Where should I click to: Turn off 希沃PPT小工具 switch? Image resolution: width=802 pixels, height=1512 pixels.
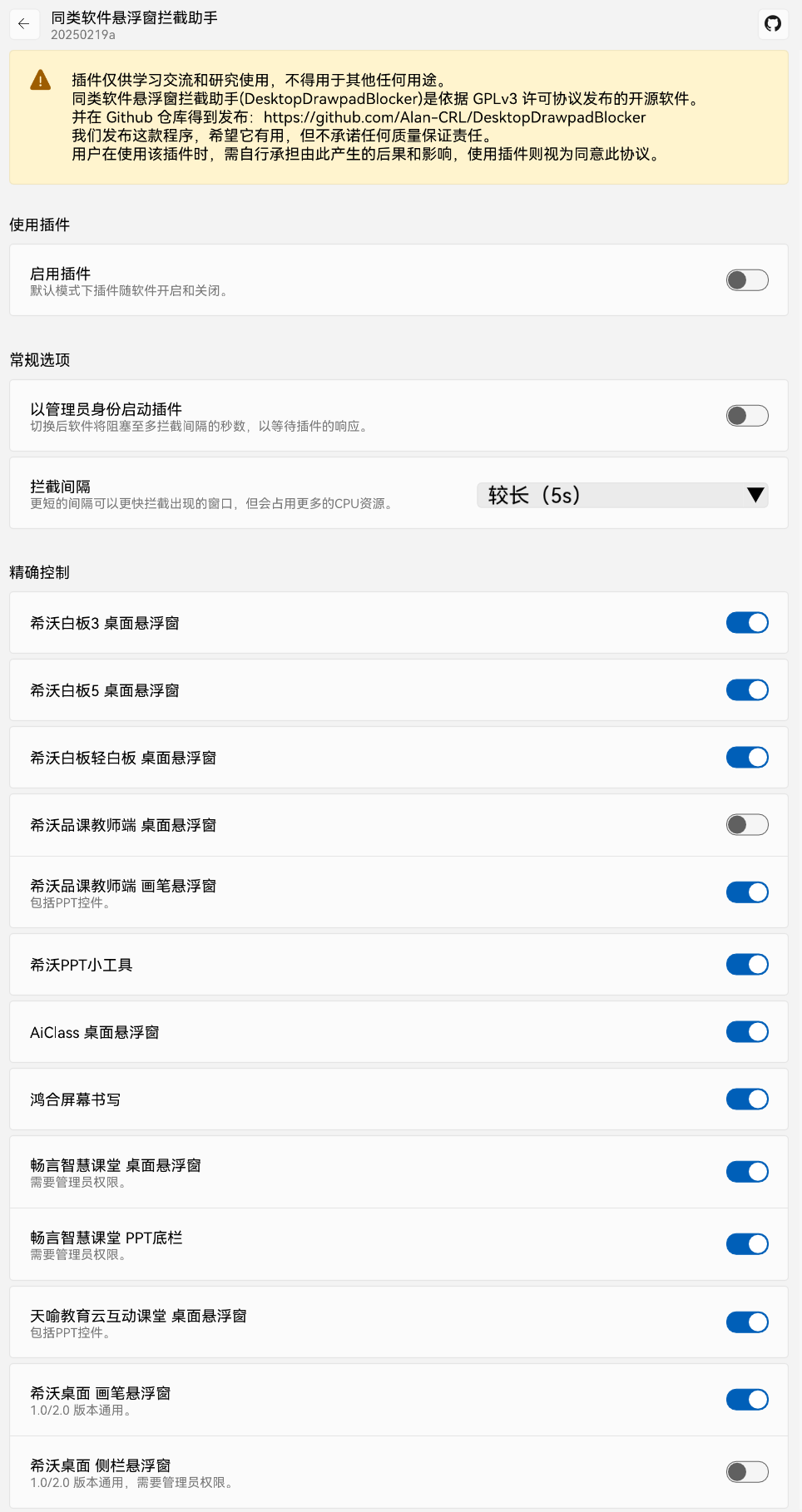(x=746, y=965)
